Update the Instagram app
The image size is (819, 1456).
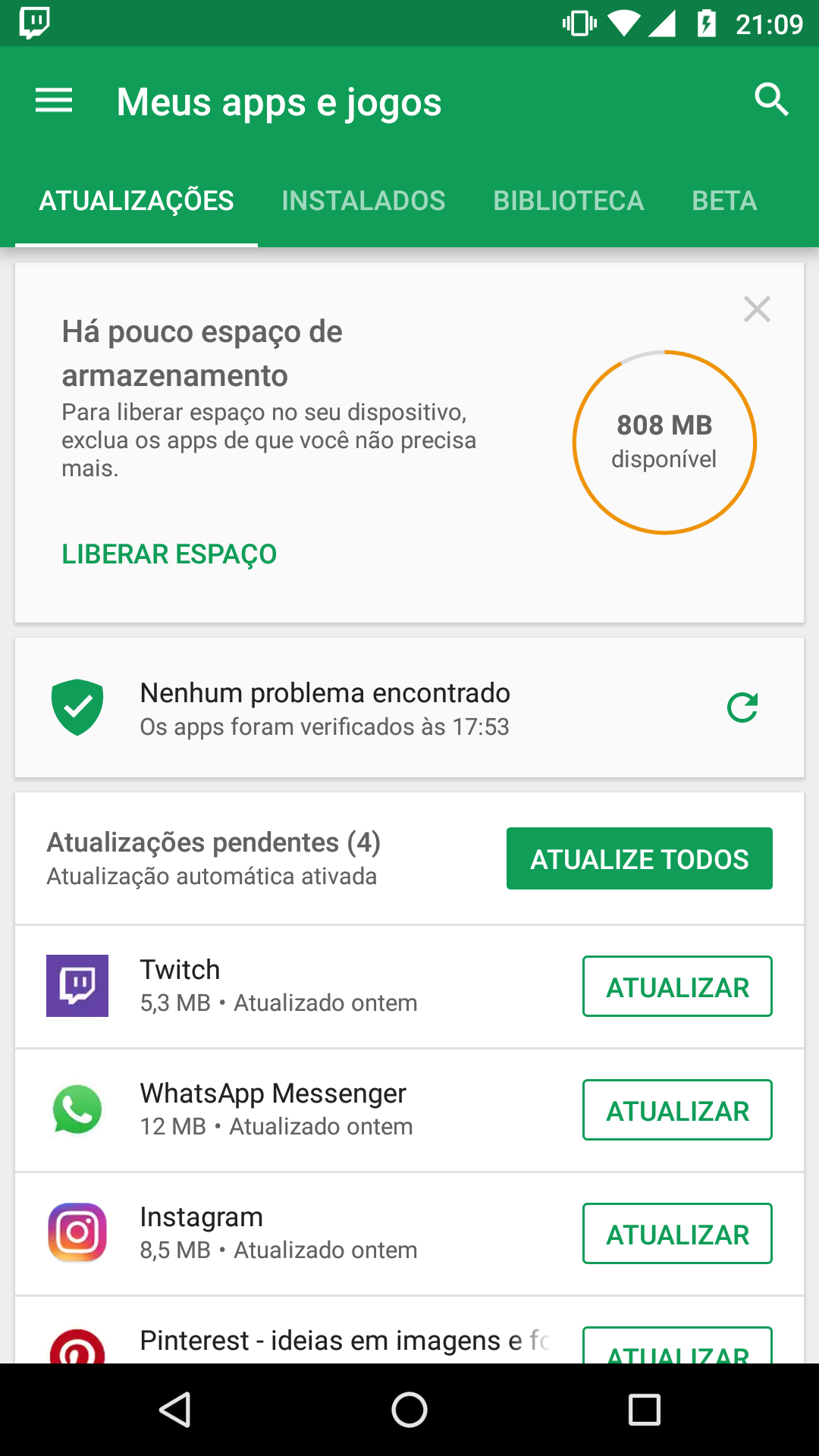pyautogui.click(x=677, y=1234)
